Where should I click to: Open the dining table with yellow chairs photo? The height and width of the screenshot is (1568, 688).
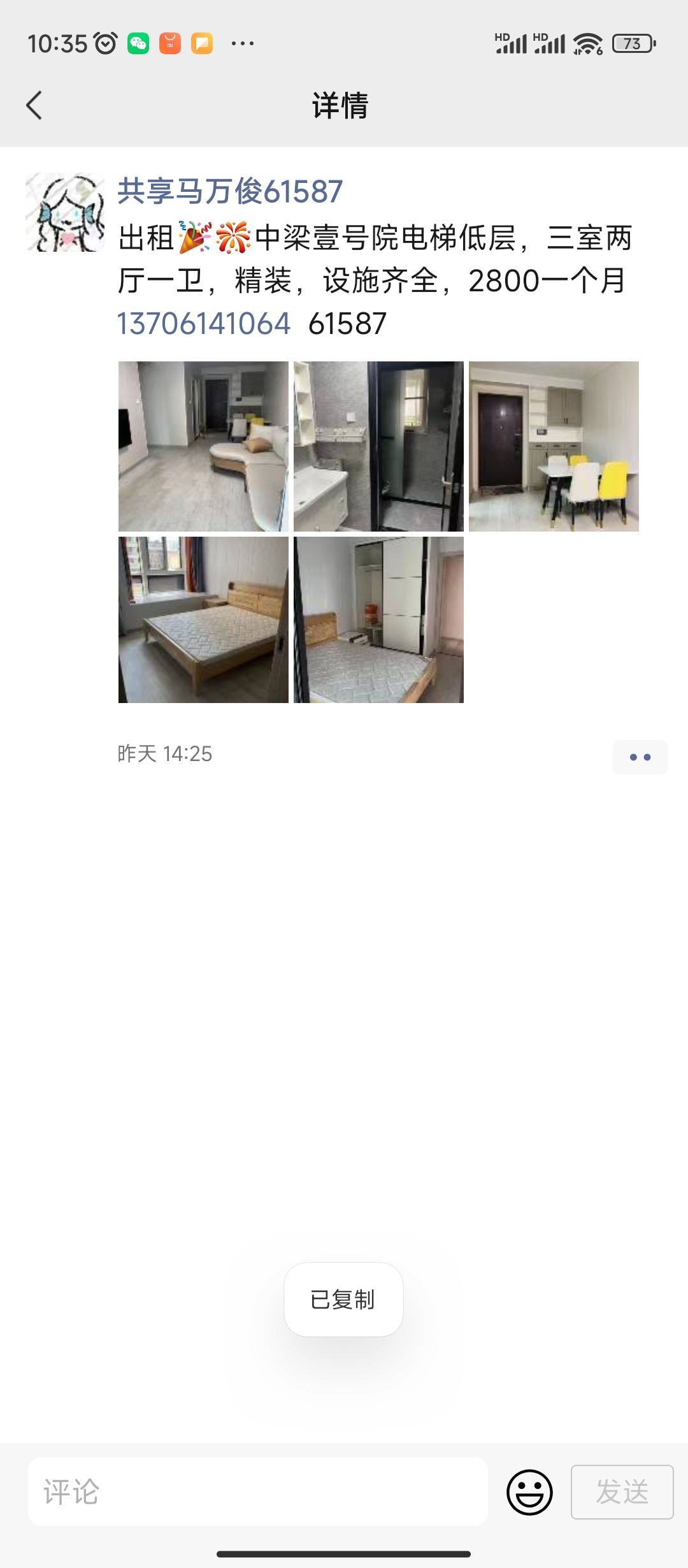(554, 446)
